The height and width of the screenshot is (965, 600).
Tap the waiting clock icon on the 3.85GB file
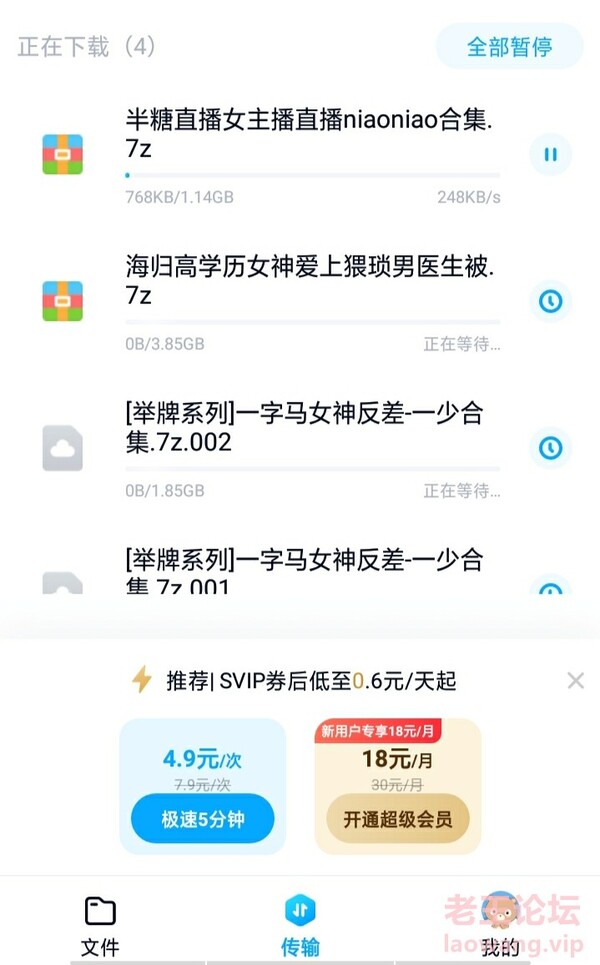tap(550, 301)
